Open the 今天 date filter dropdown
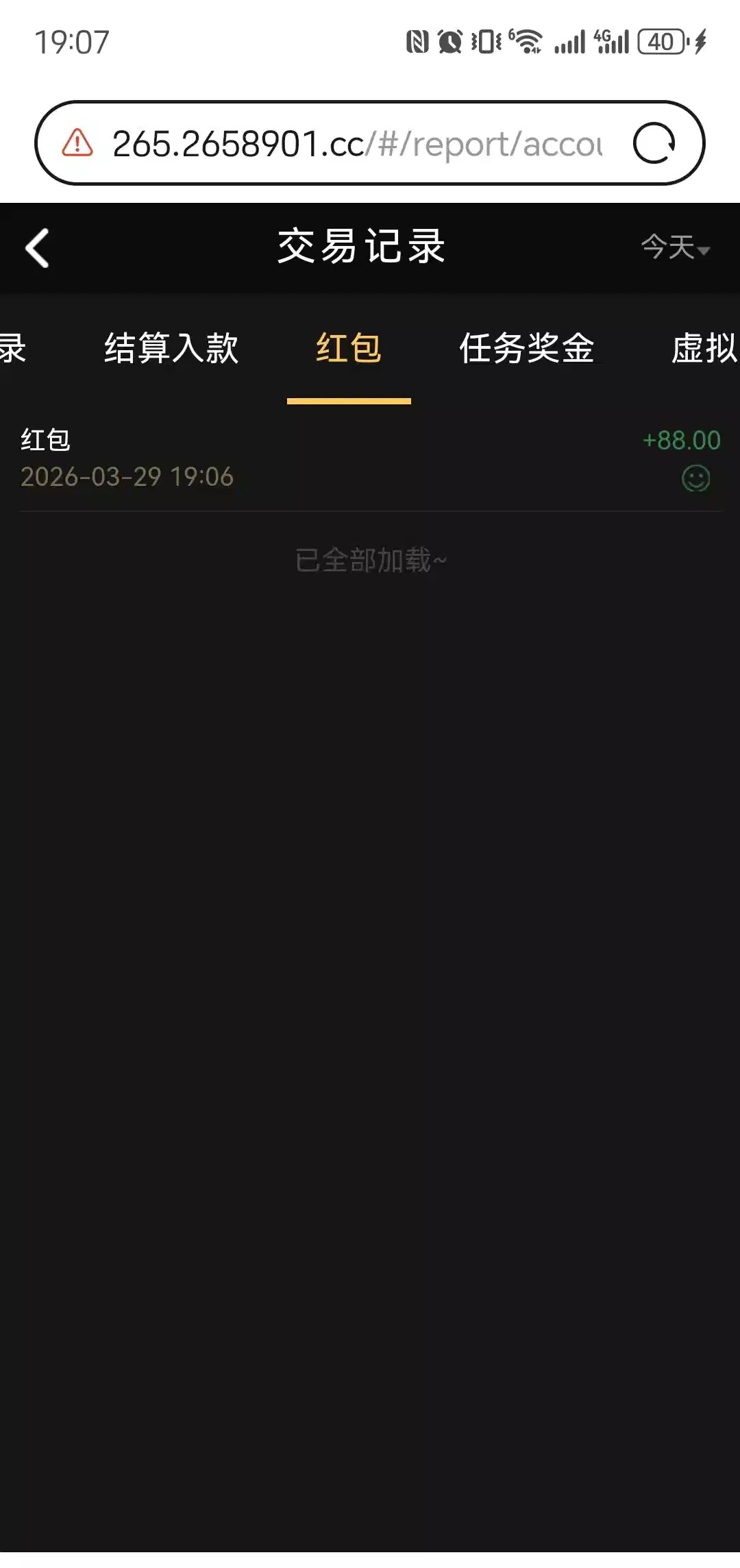Viewport: 740px width, 1568px height. (x=675, y=247)
